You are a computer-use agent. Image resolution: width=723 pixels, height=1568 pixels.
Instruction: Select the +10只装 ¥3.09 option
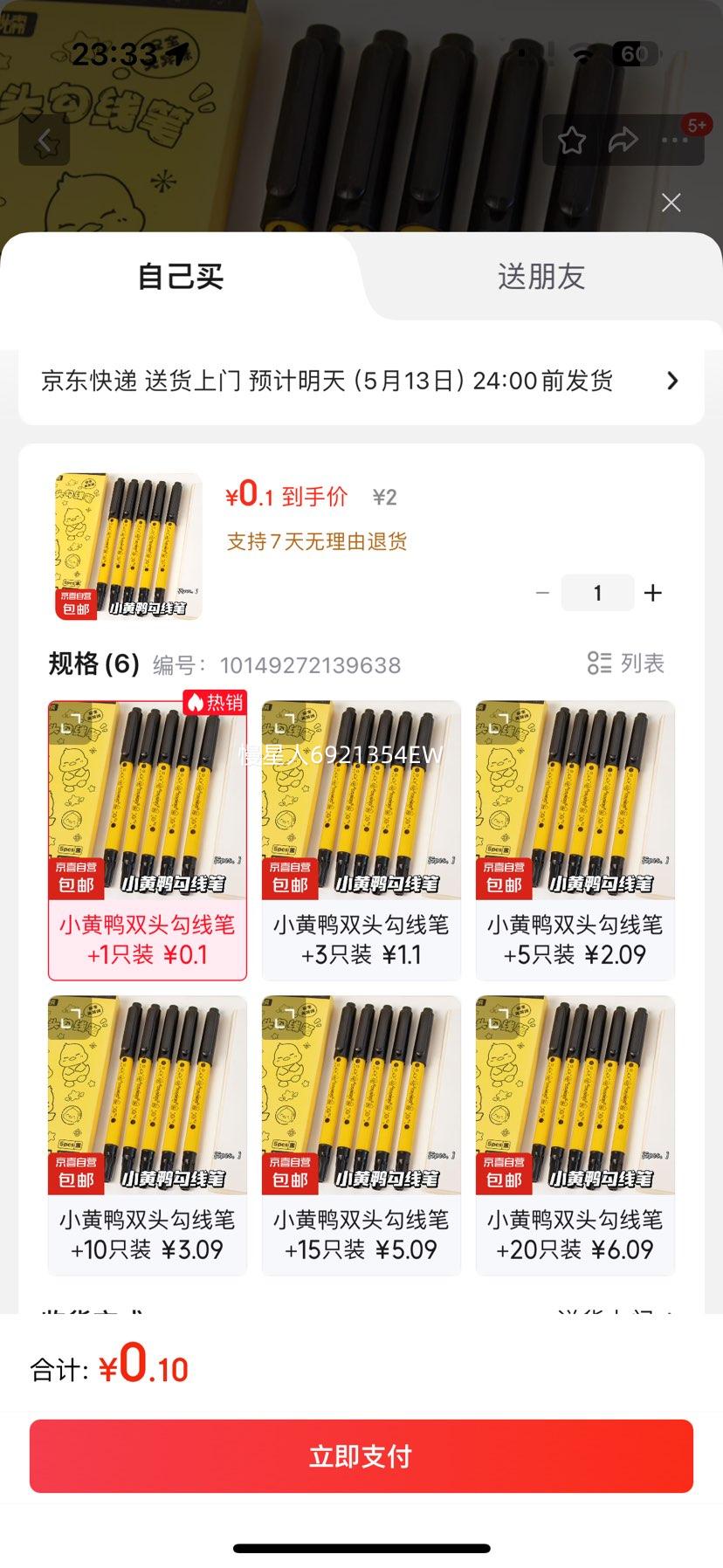click(148, 1135)
